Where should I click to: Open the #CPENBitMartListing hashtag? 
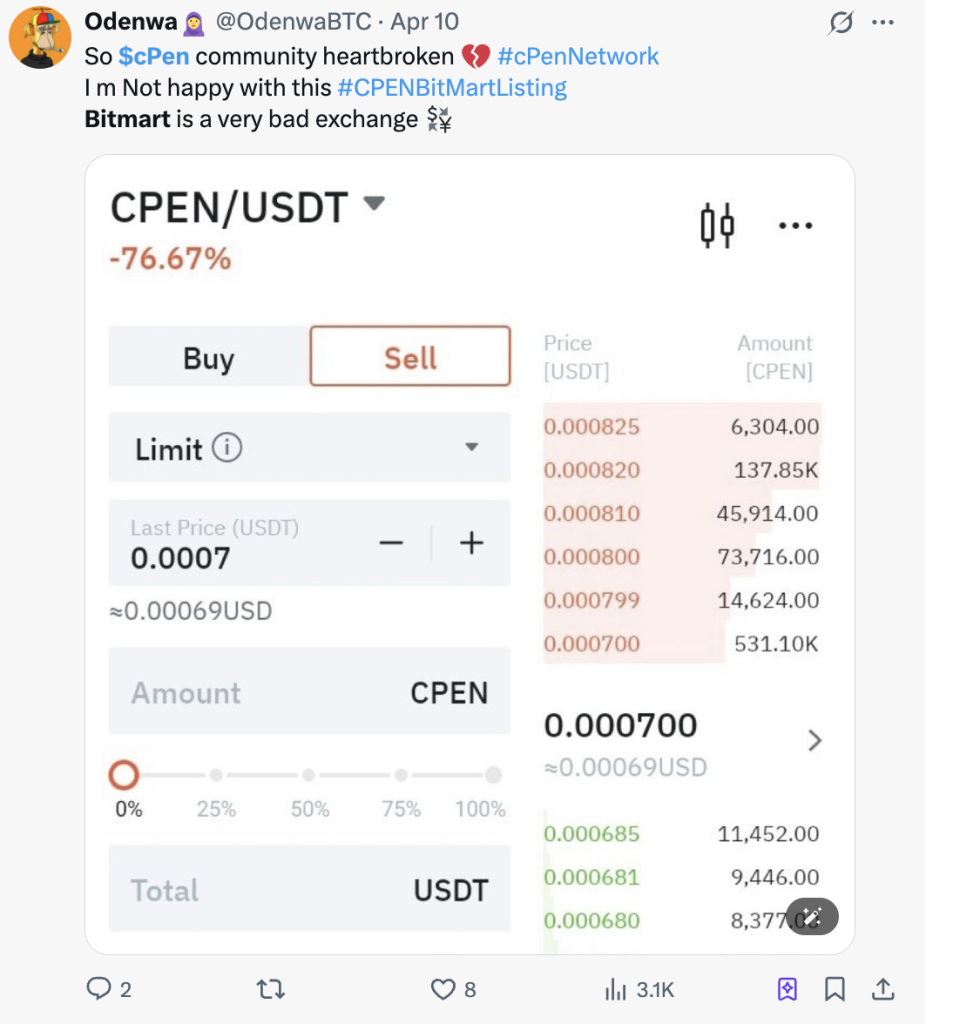[x=452, y=88]
